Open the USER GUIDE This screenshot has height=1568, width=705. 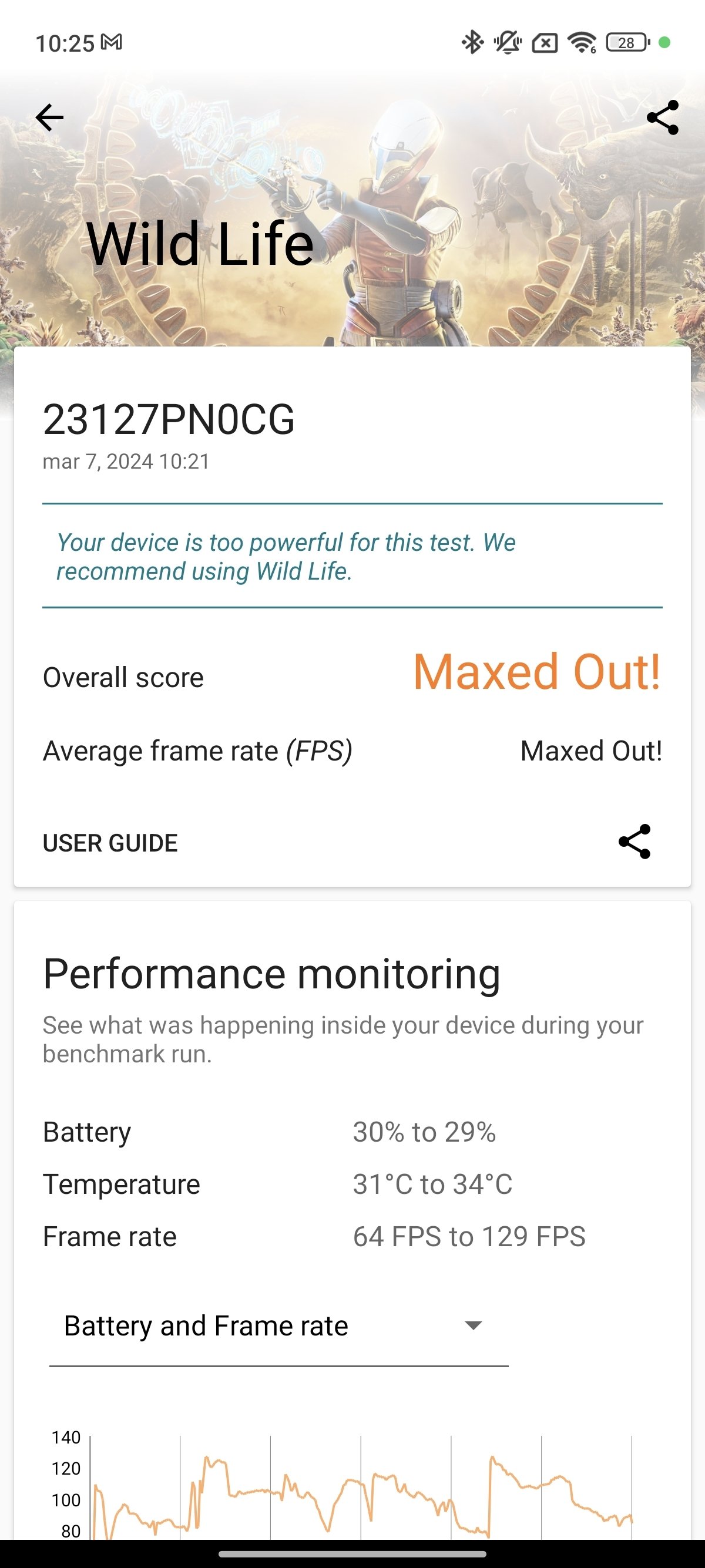110,843
